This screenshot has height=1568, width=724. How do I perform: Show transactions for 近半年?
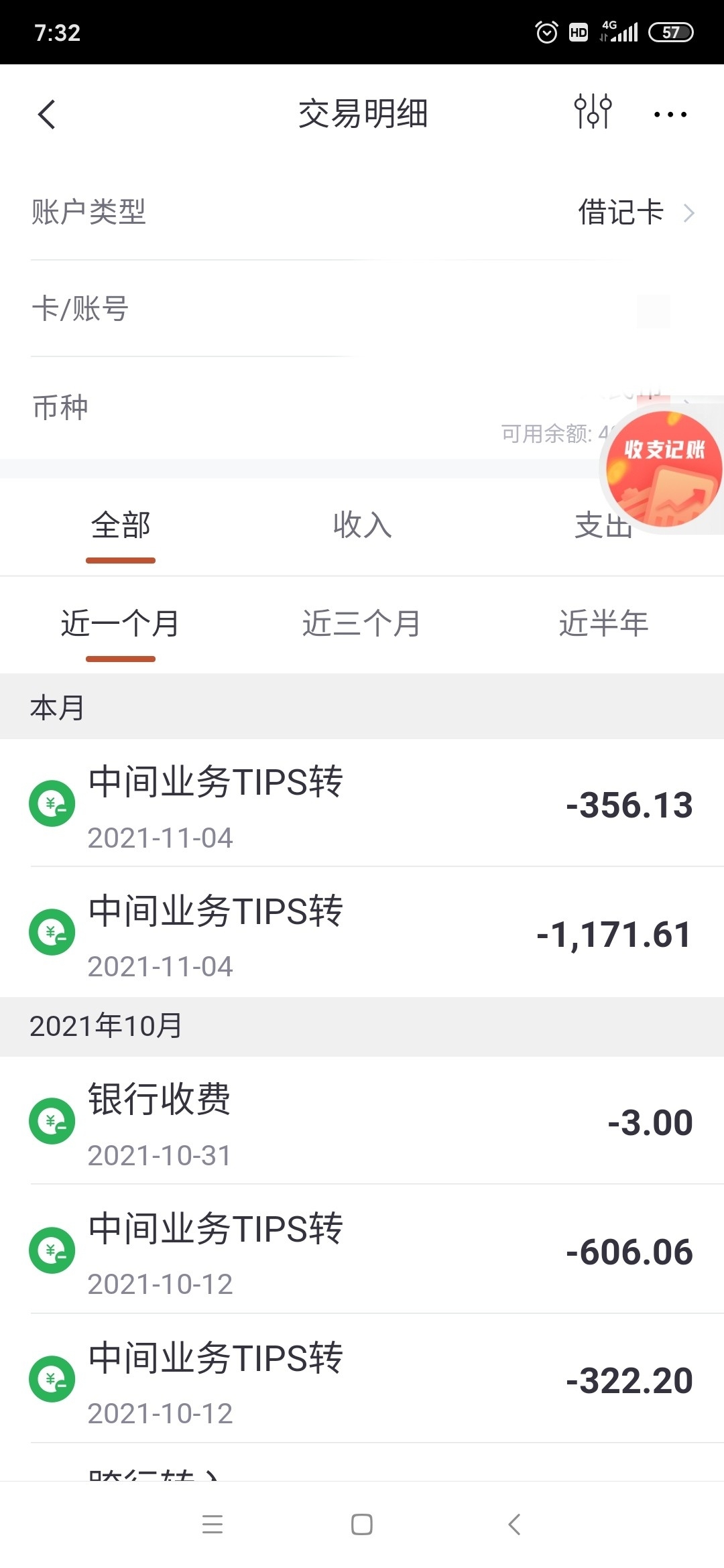click(603, 624)
